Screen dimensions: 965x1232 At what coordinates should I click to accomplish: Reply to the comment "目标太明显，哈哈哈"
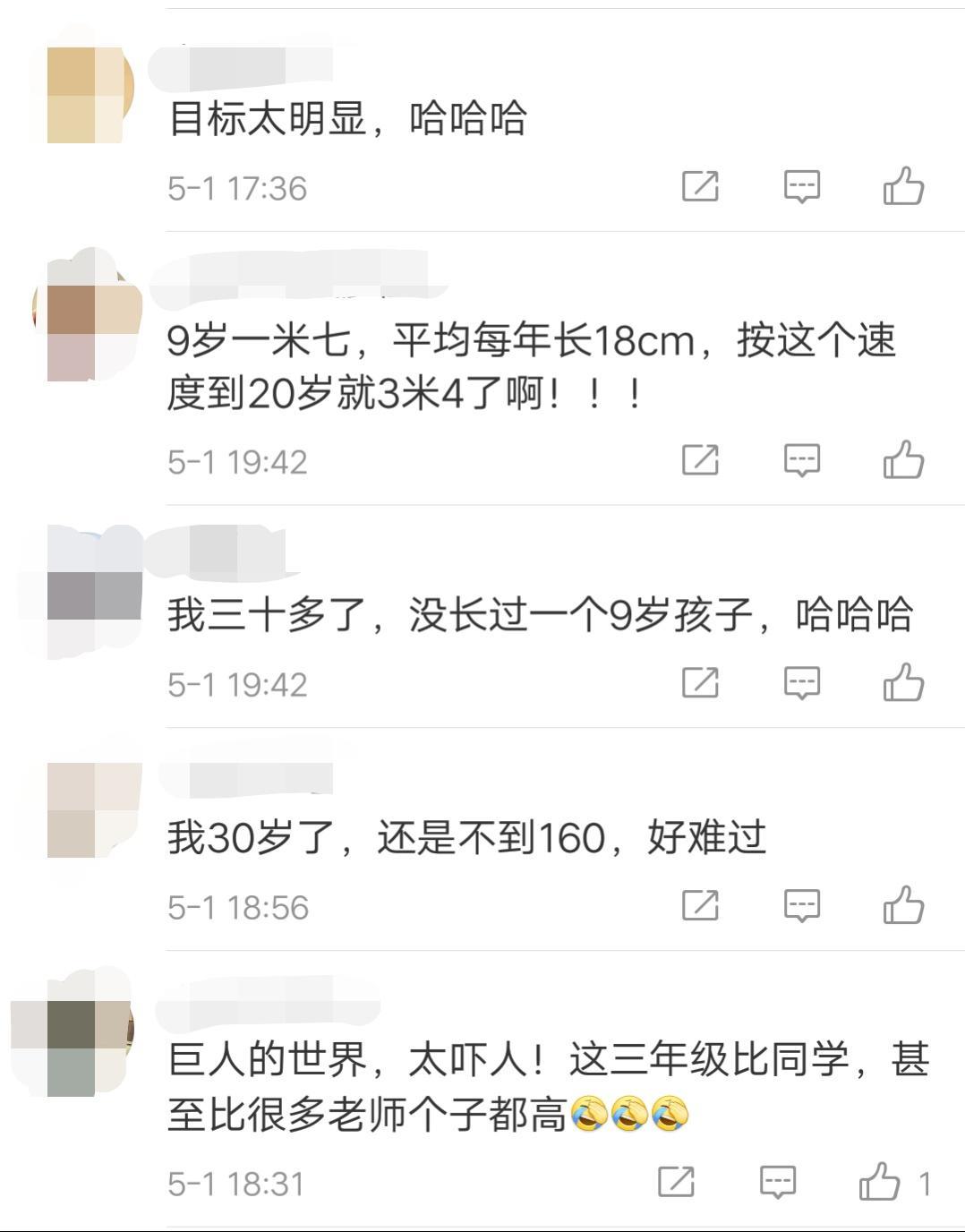pos(802,186)
